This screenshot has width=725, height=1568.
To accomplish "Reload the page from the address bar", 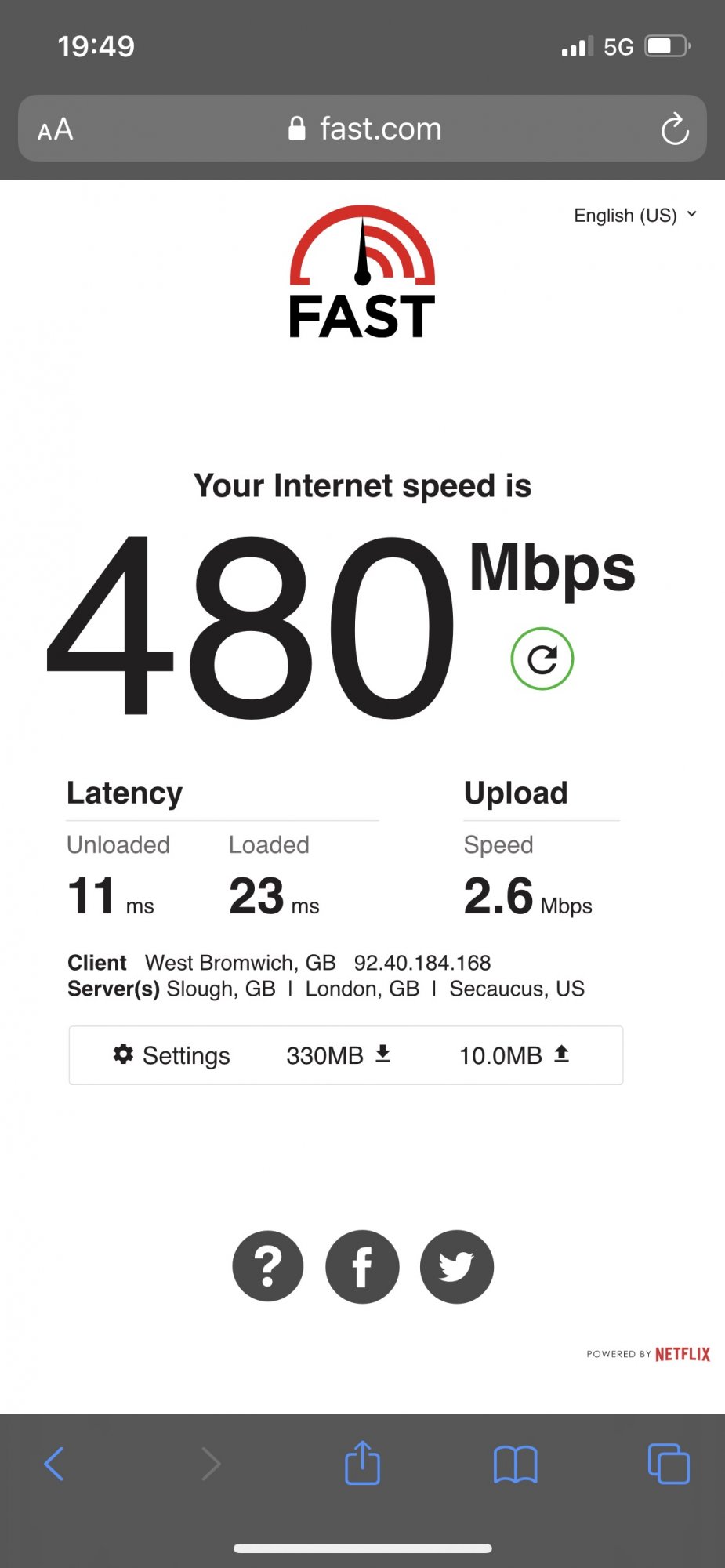I will 674,129.
